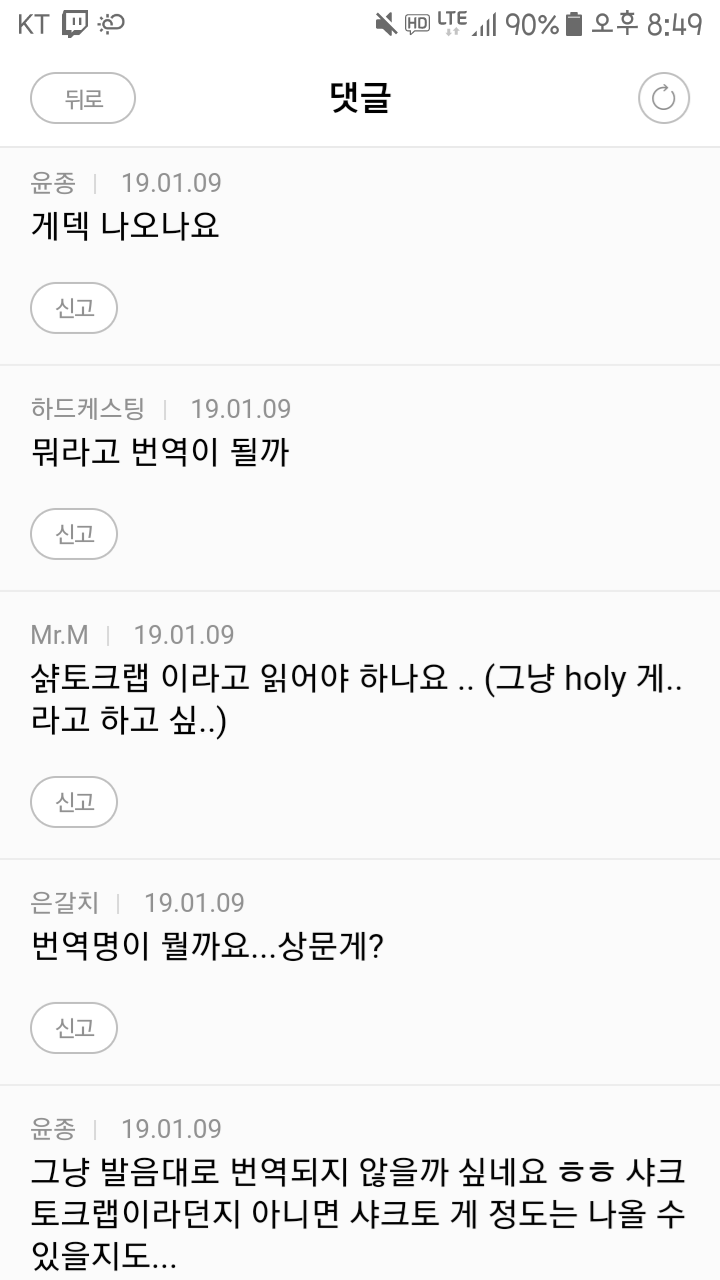This screenshot has height=1280, width=720.
Task: Refresh the comments list
Action: (664, 98)
